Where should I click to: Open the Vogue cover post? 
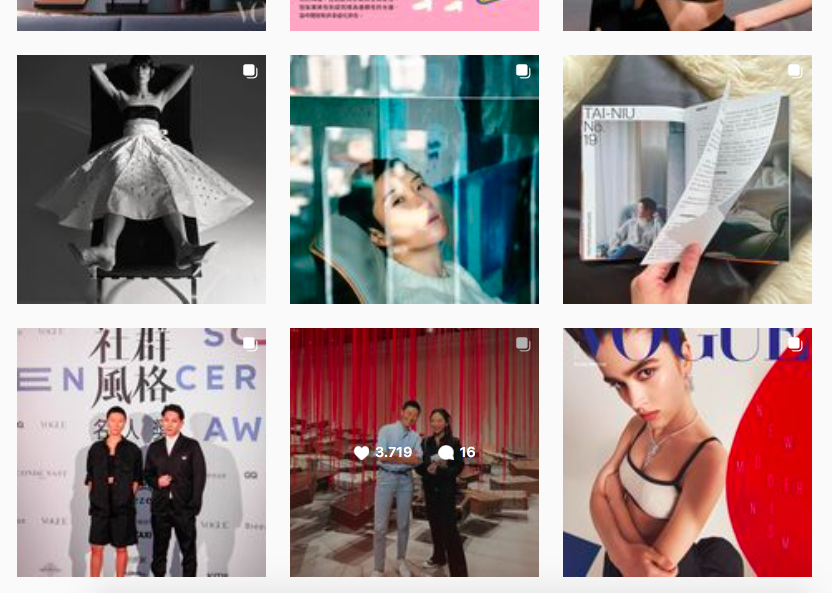tap(687, 452)
